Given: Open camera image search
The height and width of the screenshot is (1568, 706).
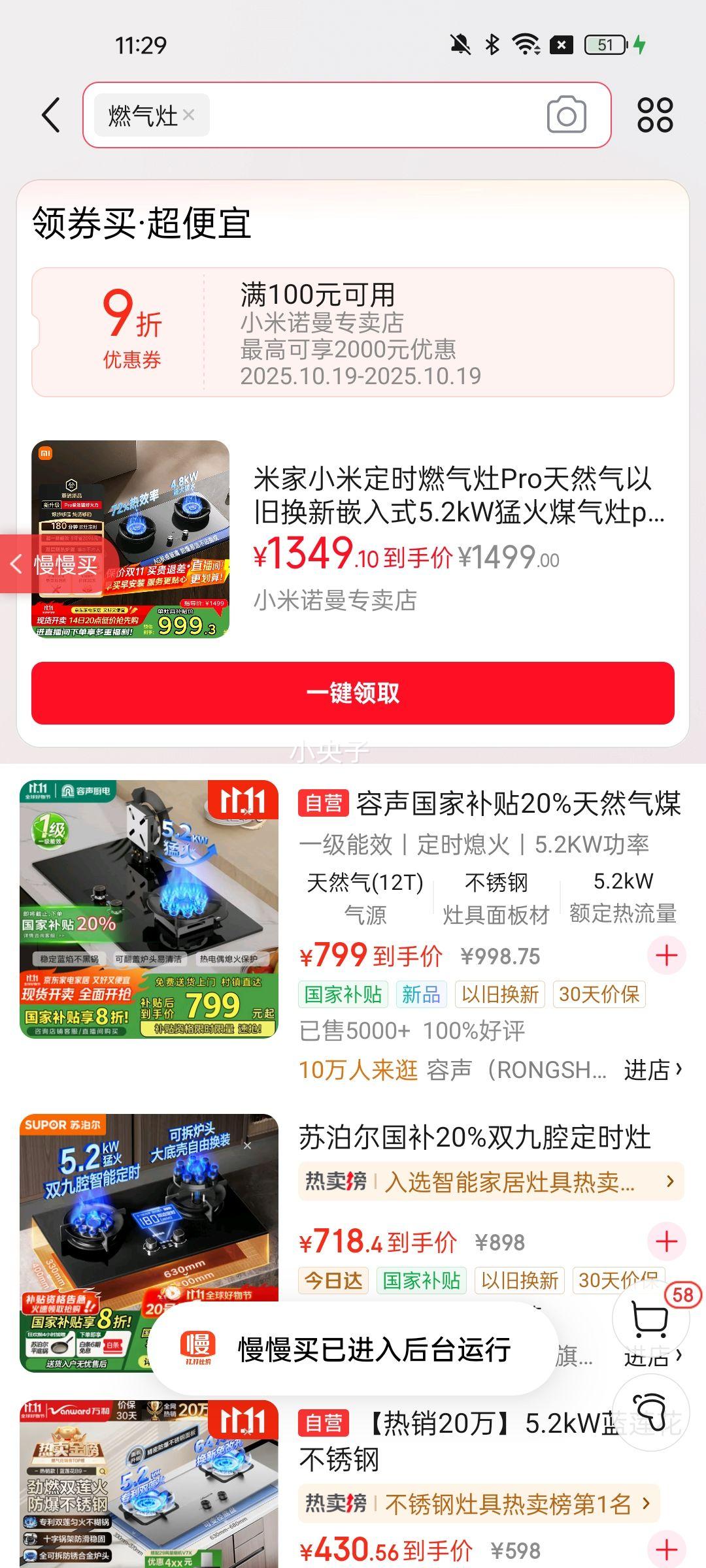Looking at the screenshot, I should pos(566,115).
